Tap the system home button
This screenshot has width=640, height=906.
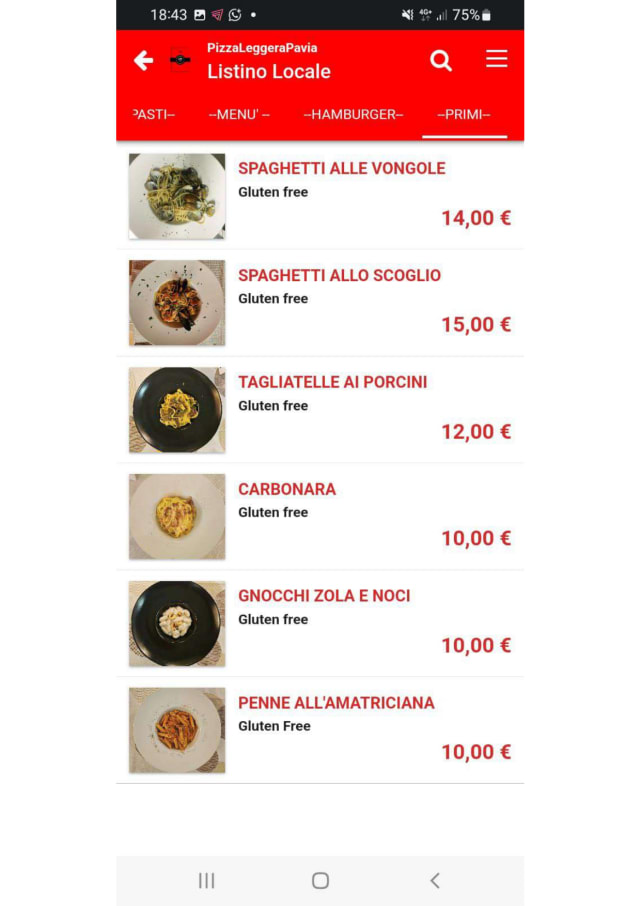click(x=320, y=880)
